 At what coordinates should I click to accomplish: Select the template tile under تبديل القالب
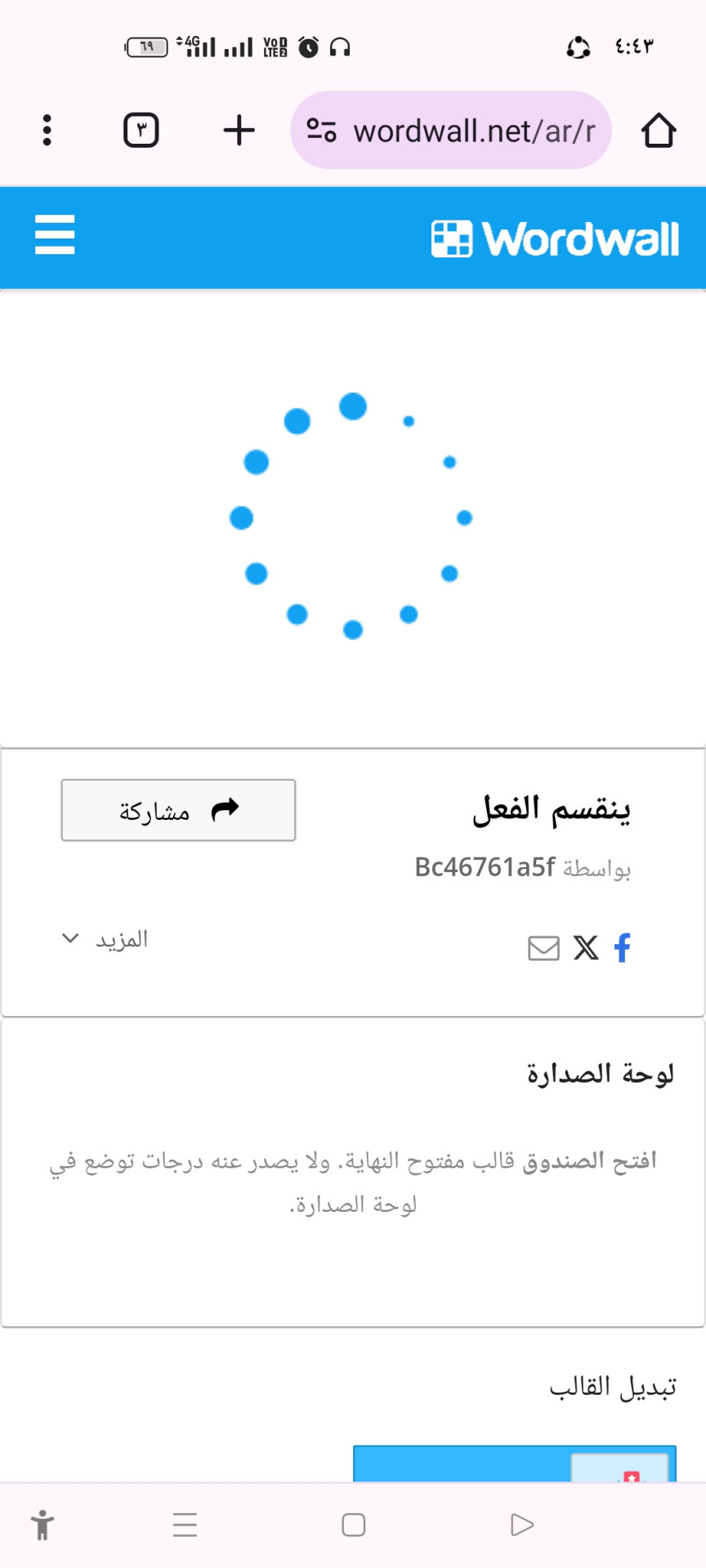pyautogui.click(x=515, y=1463)
